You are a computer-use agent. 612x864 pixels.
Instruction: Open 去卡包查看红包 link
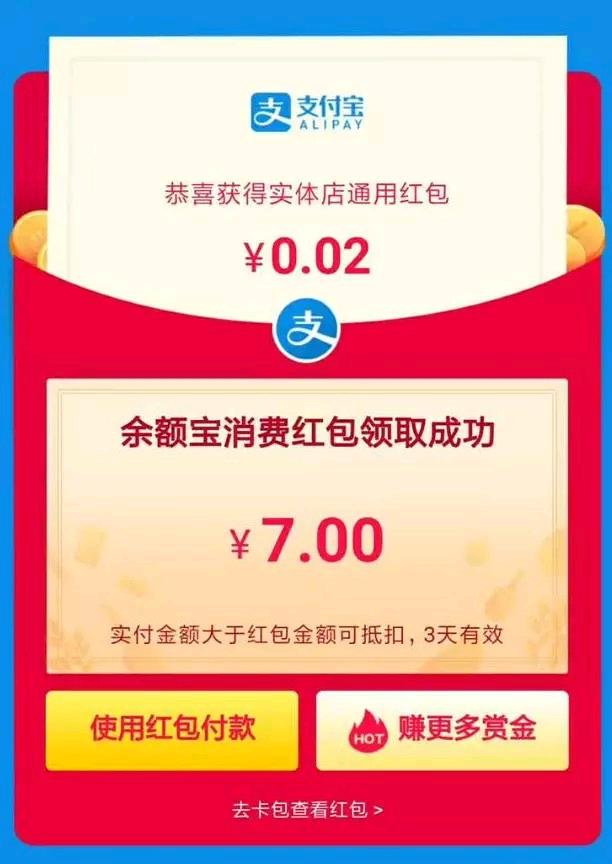pos(306,809)
